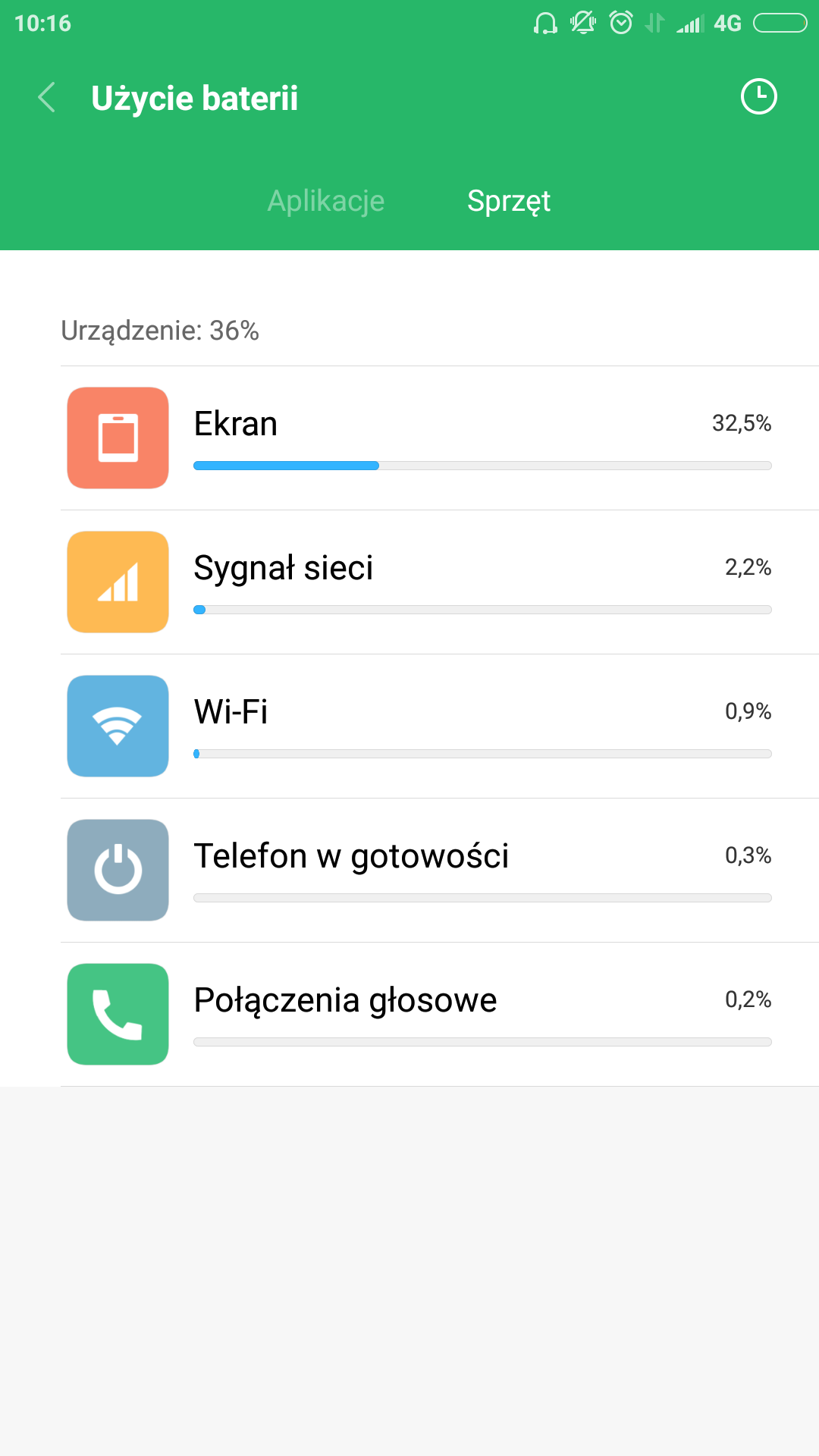This screenshot has height=1456, width=819.
Task: Open the battery history clock icon
Action: point(758,97)
